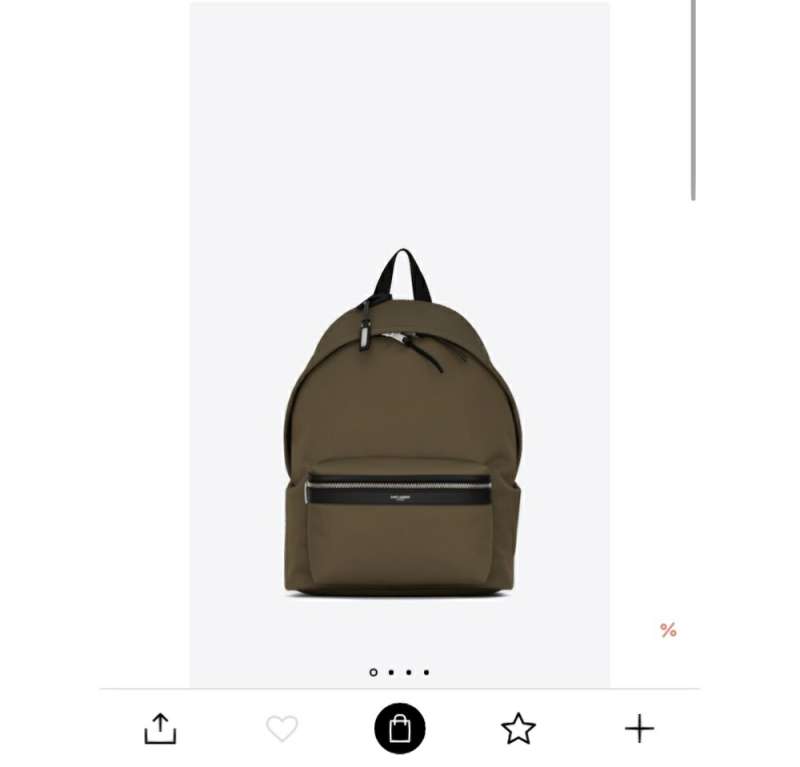Add the backpack to the shopping bag
Screen dimensions: 800x767
coord(400,729)
